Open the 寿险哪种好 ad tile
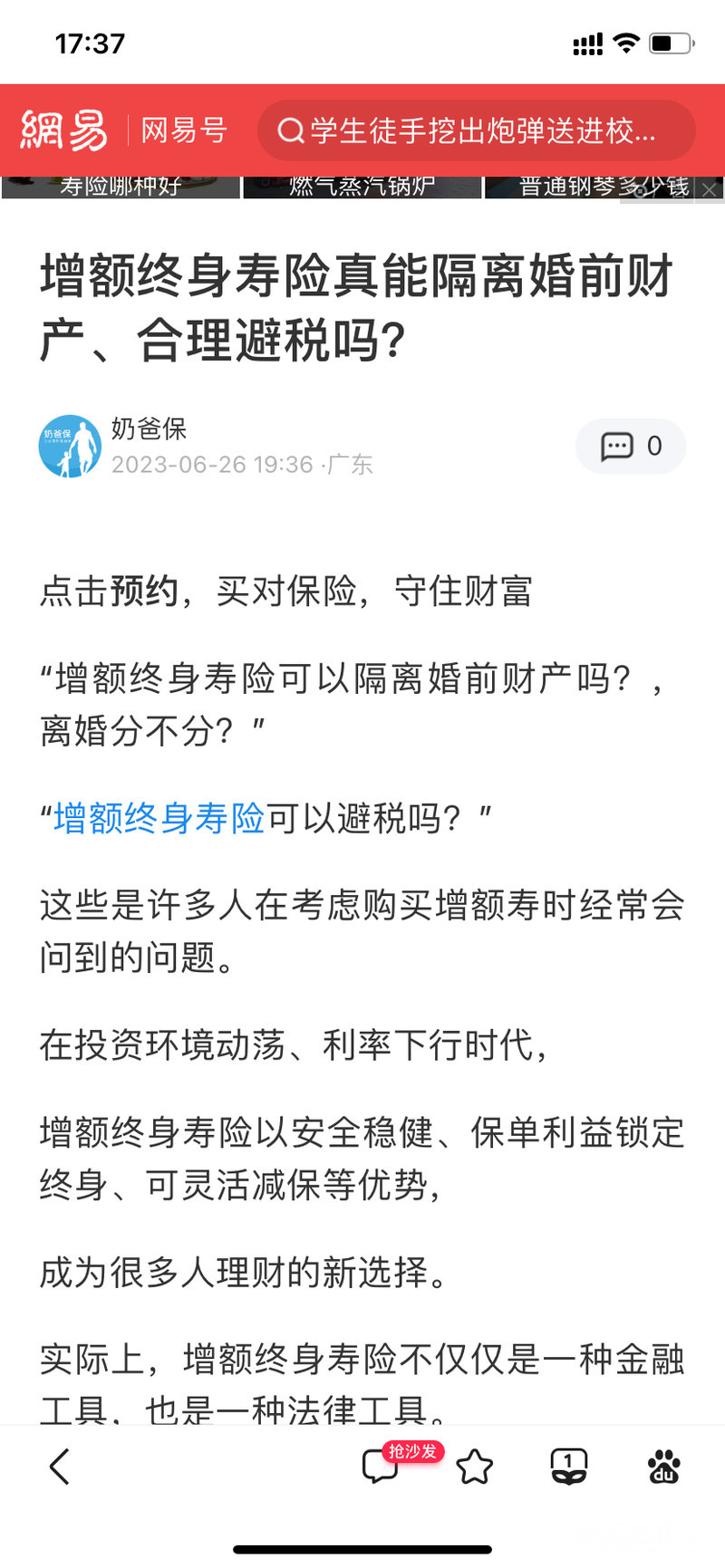This screenshot has height=1568, width=725. (x=121, y=188)
